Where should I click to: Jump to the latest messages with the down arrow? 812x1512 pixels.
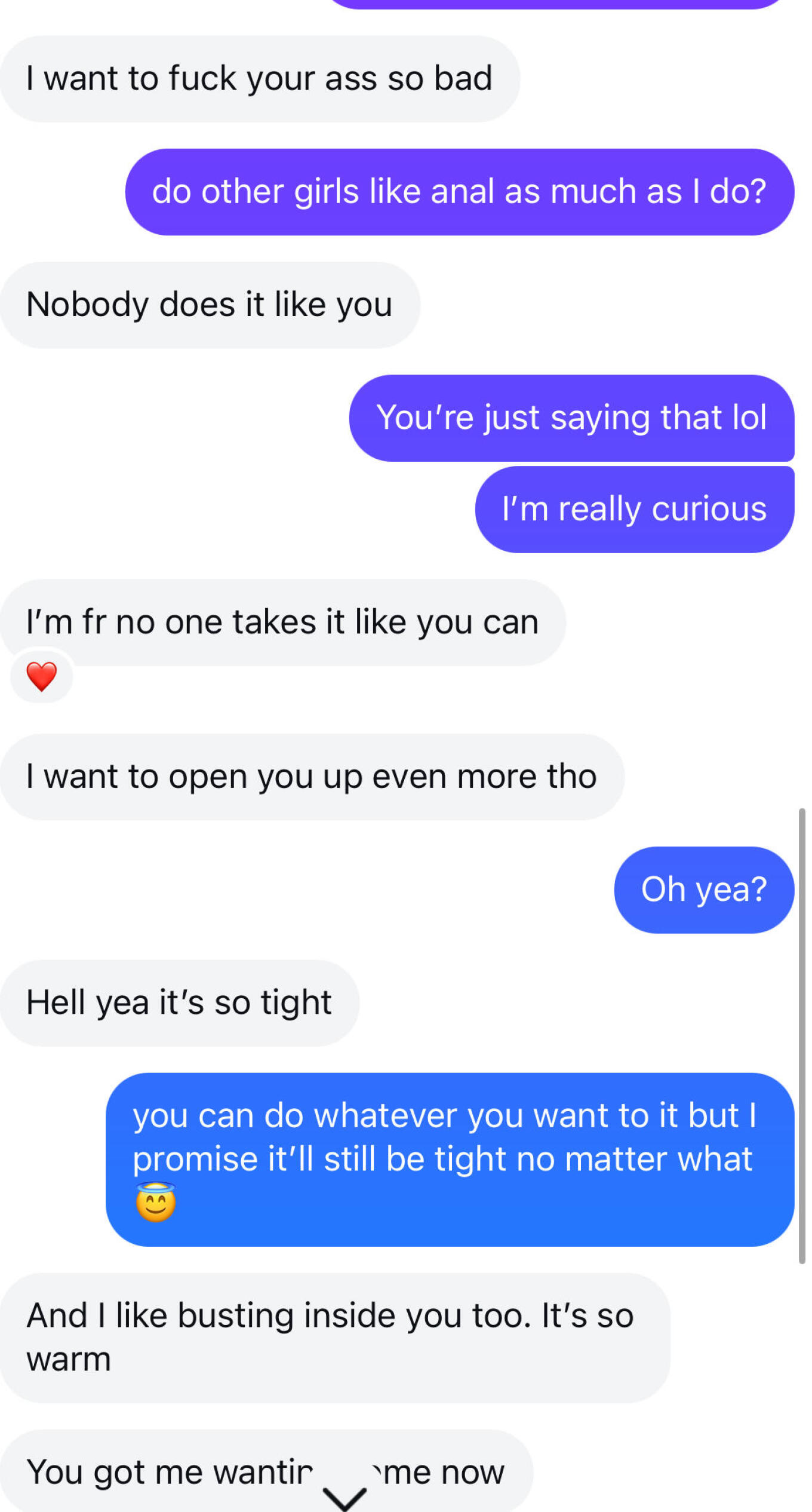click(x=345, y=1495)
